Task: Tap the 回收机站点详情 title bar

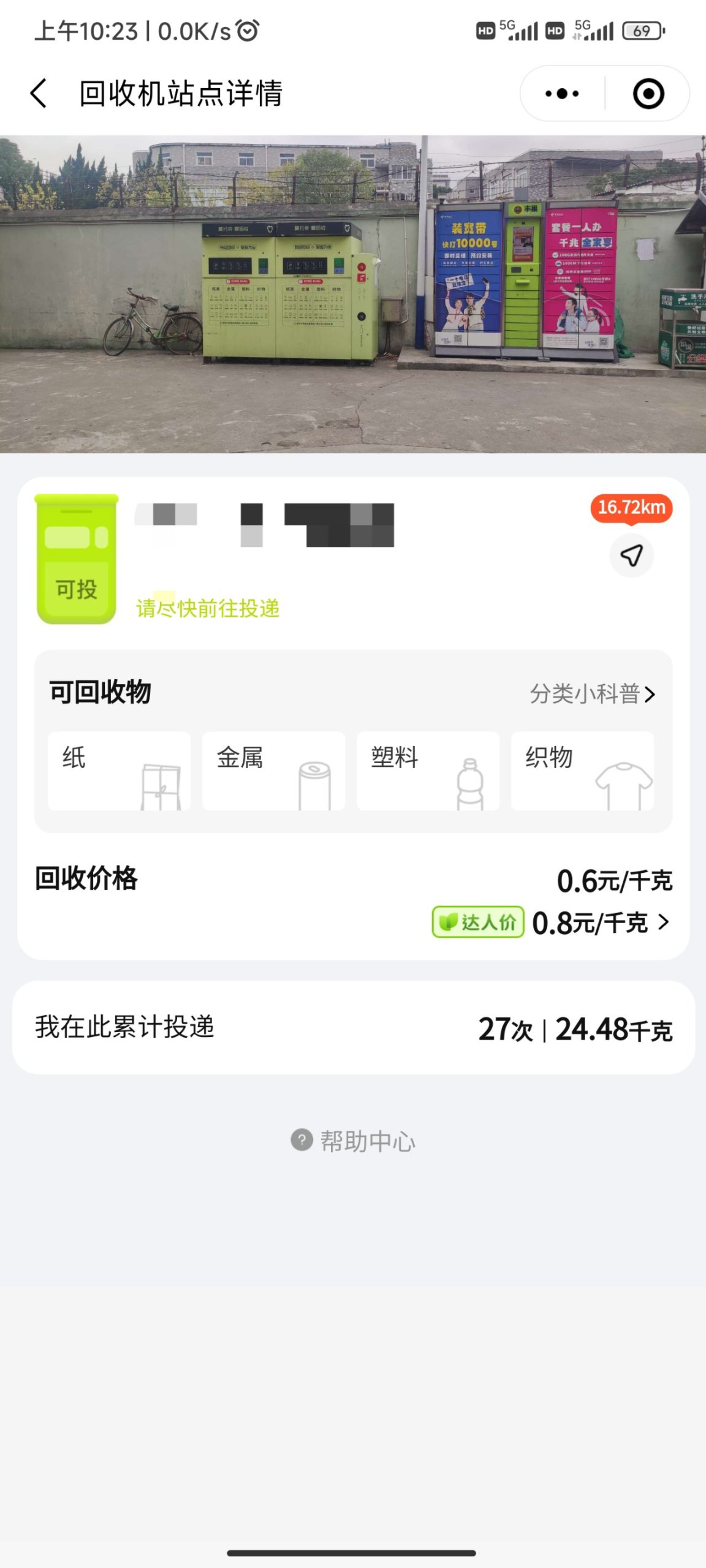Action: point(182,93)
